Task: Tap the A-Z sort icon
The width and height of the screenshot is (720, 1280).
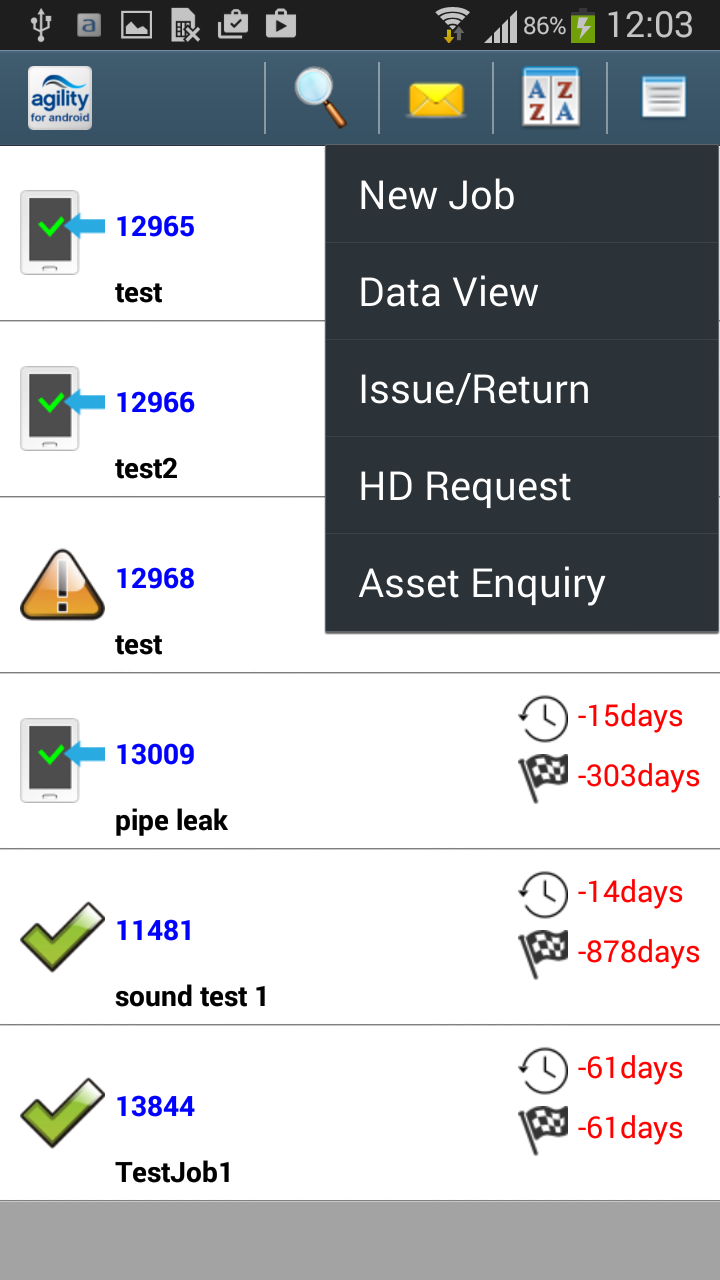Action: pos(550,98)
